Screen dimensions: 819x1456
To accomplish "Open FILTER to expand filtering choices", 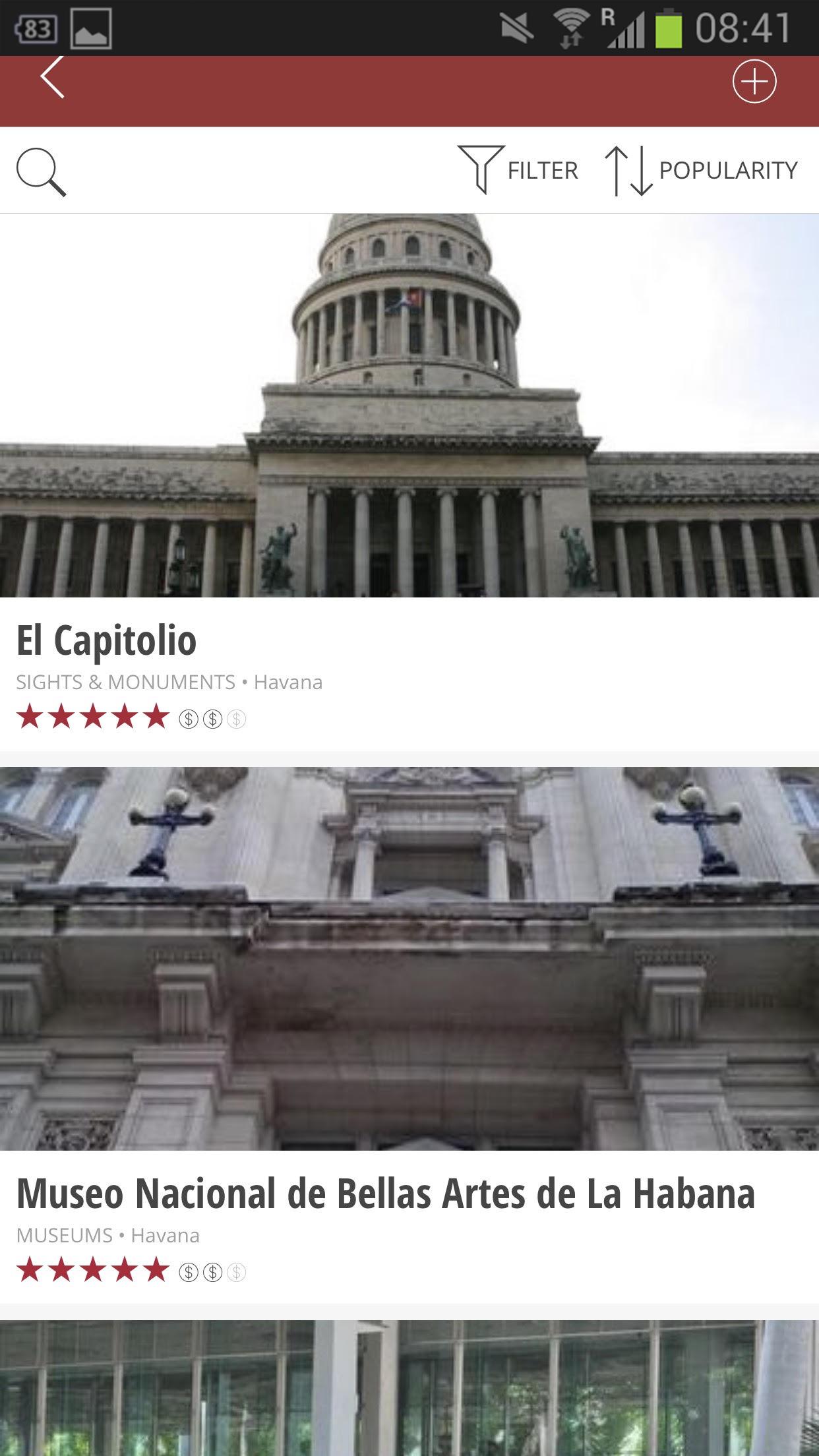I will click(541, 170).
